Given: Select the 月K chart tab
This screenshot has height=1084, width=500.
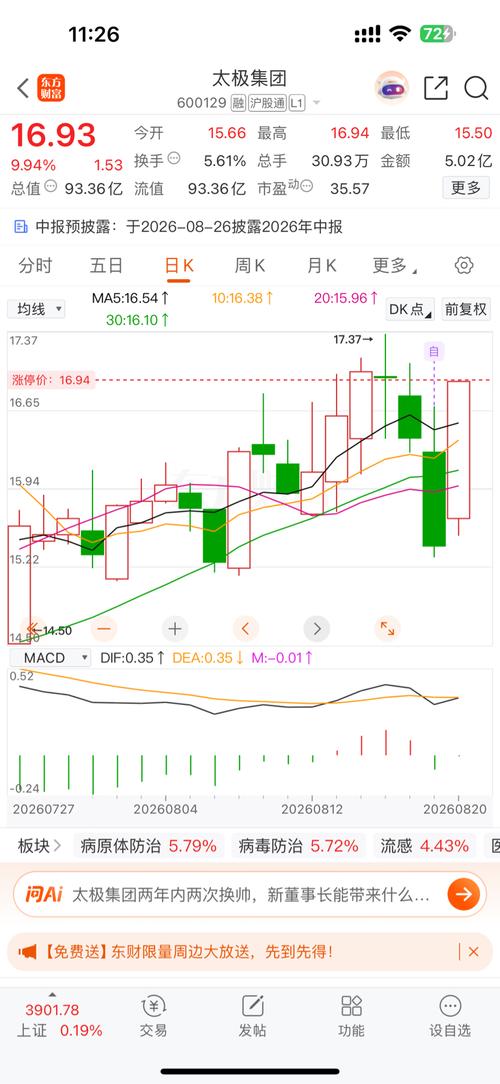Looking at the screenshot, I should 322,265.
